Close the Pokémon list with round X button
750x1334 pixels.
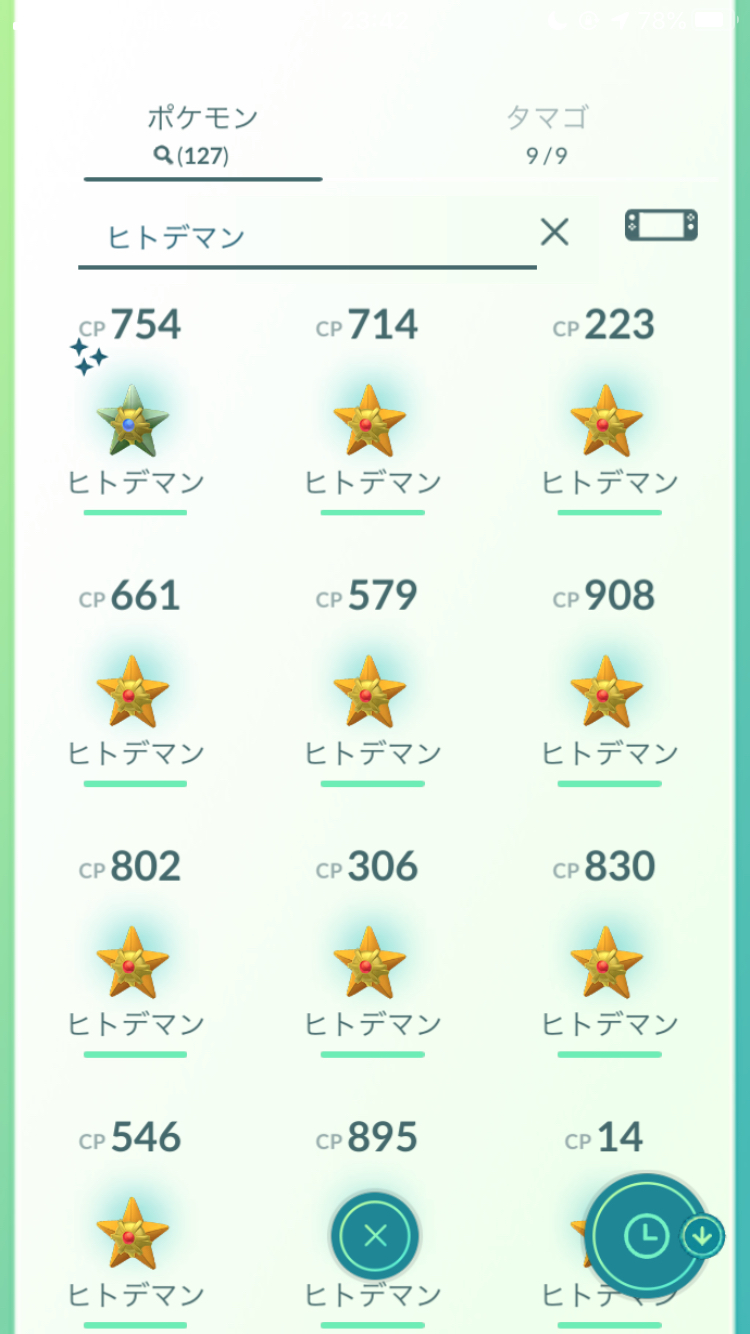(375, 1237)
